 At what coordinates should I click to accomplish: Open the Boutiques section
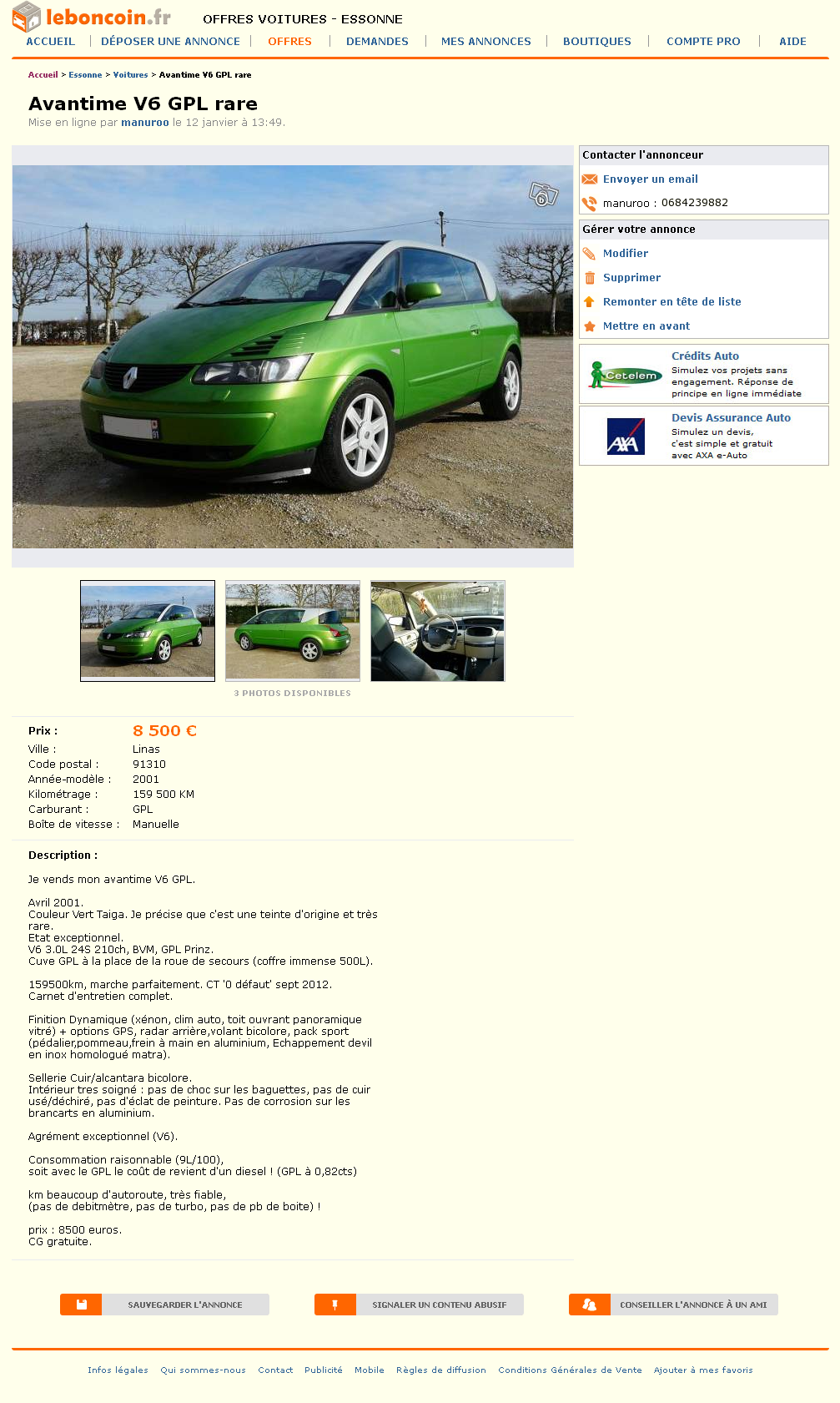pyautogui.click(x=596, y=41)
